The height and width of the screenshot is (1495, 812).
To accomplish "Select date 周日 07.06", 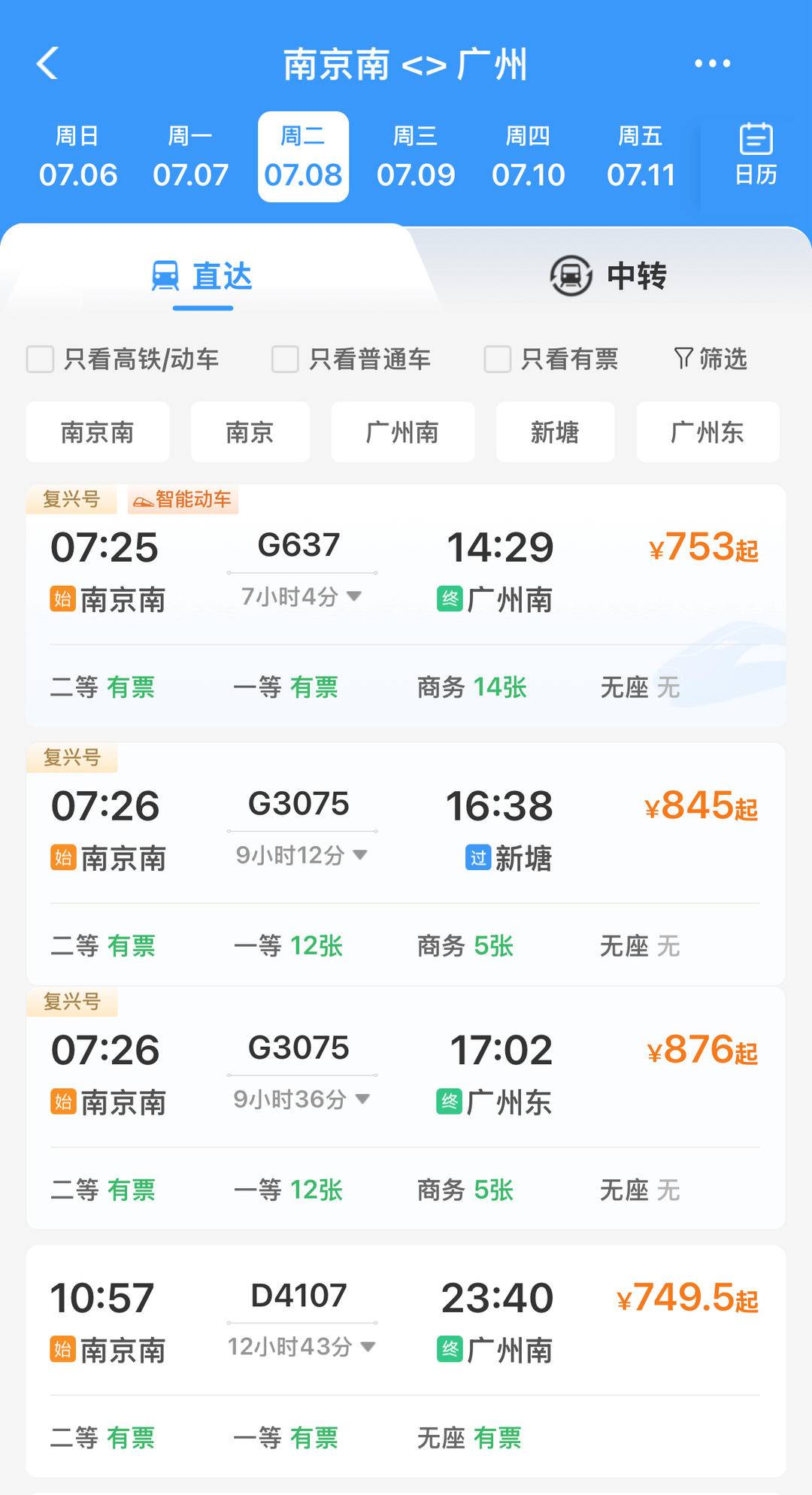I will tap(78, 156).
